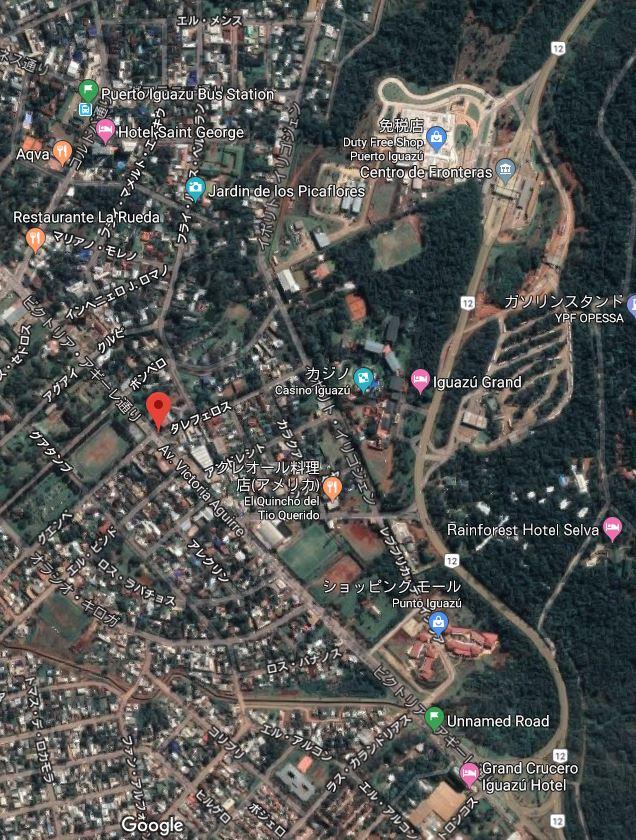Open Centro de Fronteras marker
Viewport: 636px width, 840px height.
pyautogui.click(x=505, y=170)
